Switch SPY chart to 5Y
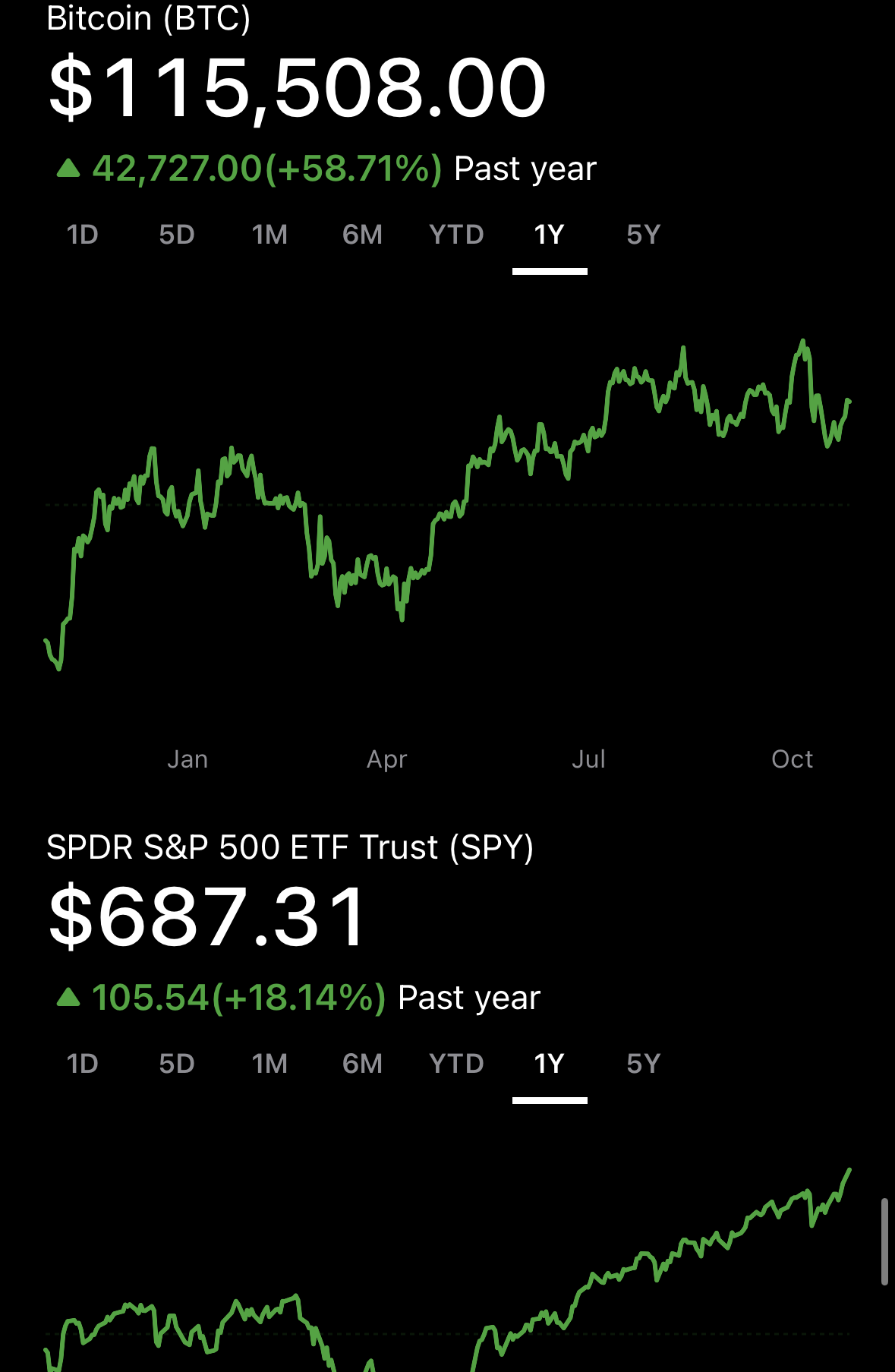 644,1064
